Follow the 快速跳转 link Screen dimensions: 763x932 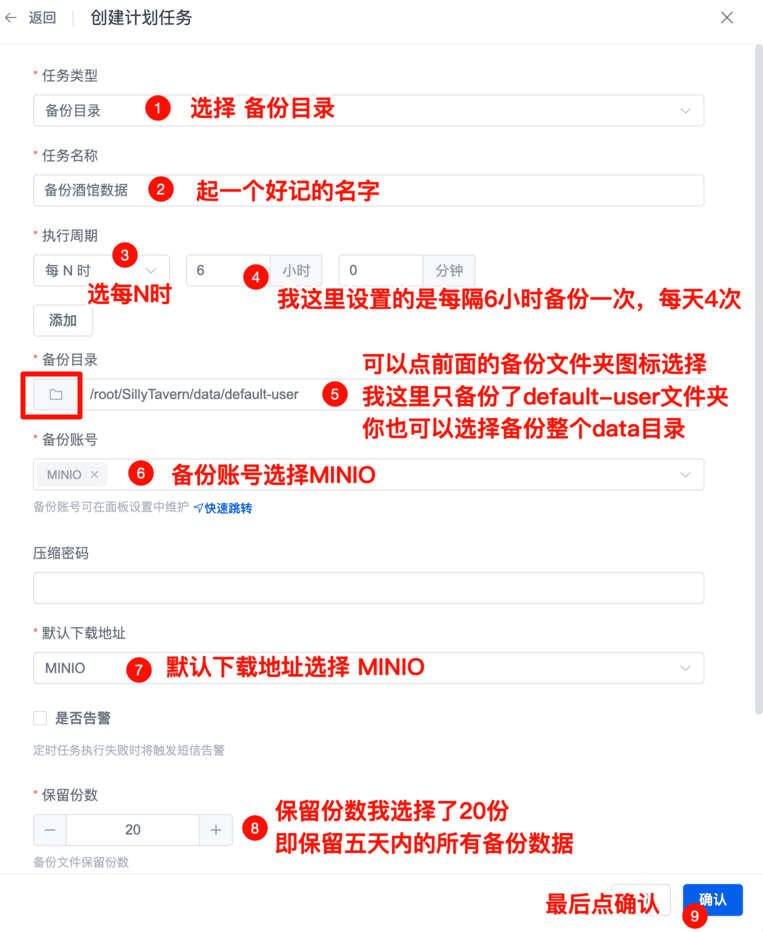coord(228,508)
